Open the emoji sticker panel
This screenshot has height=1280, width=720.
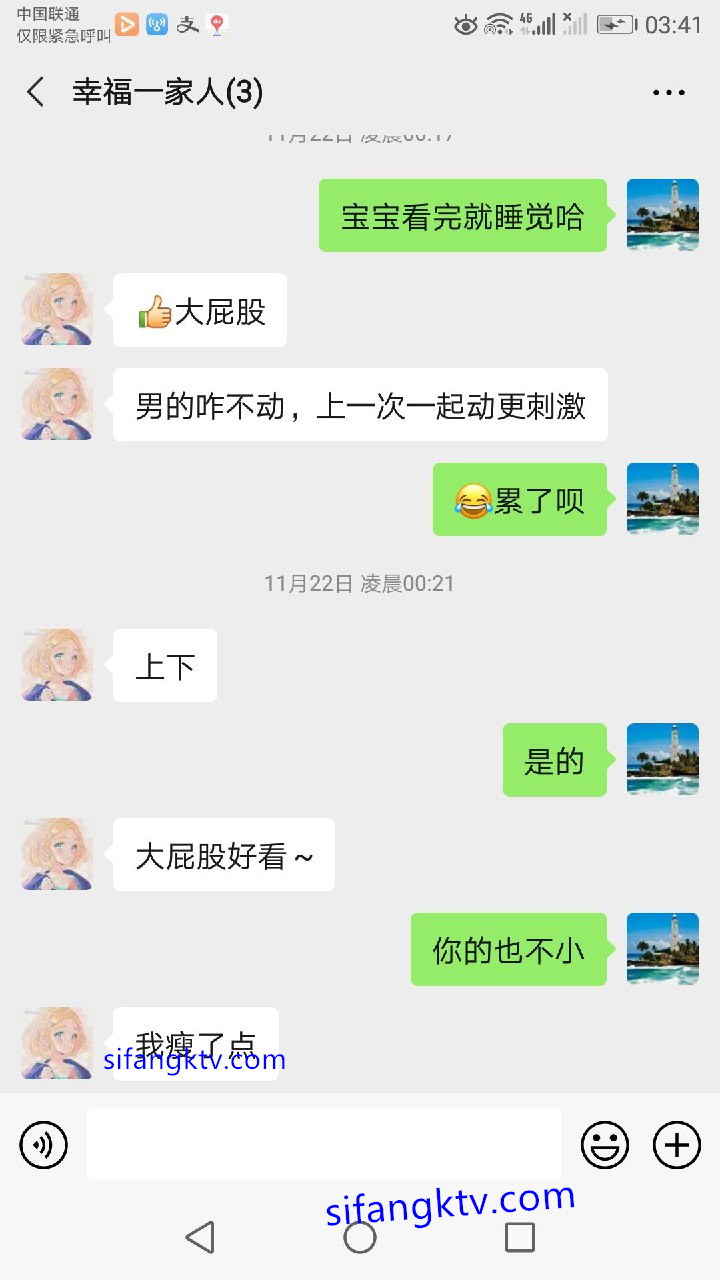point(605,1145)
